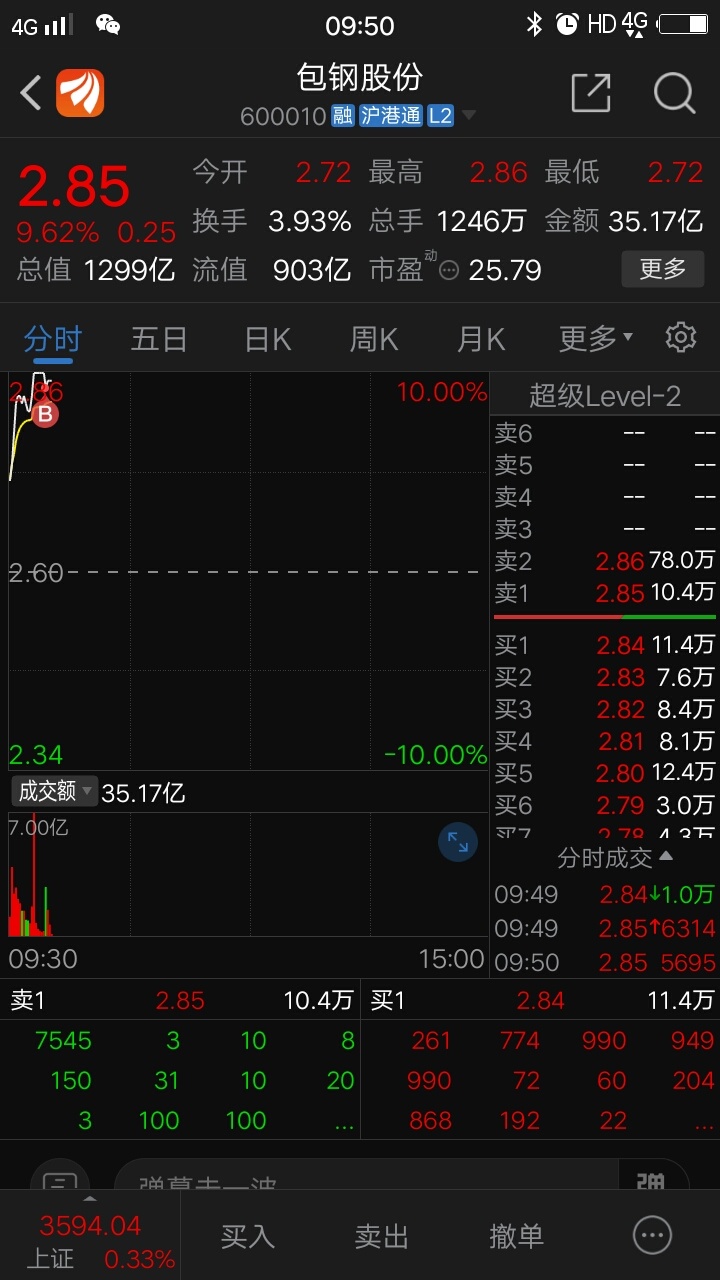This screenshot has width=720, height=1280.
Task: Select the 月K chart tab
Action: pos(481,339)
